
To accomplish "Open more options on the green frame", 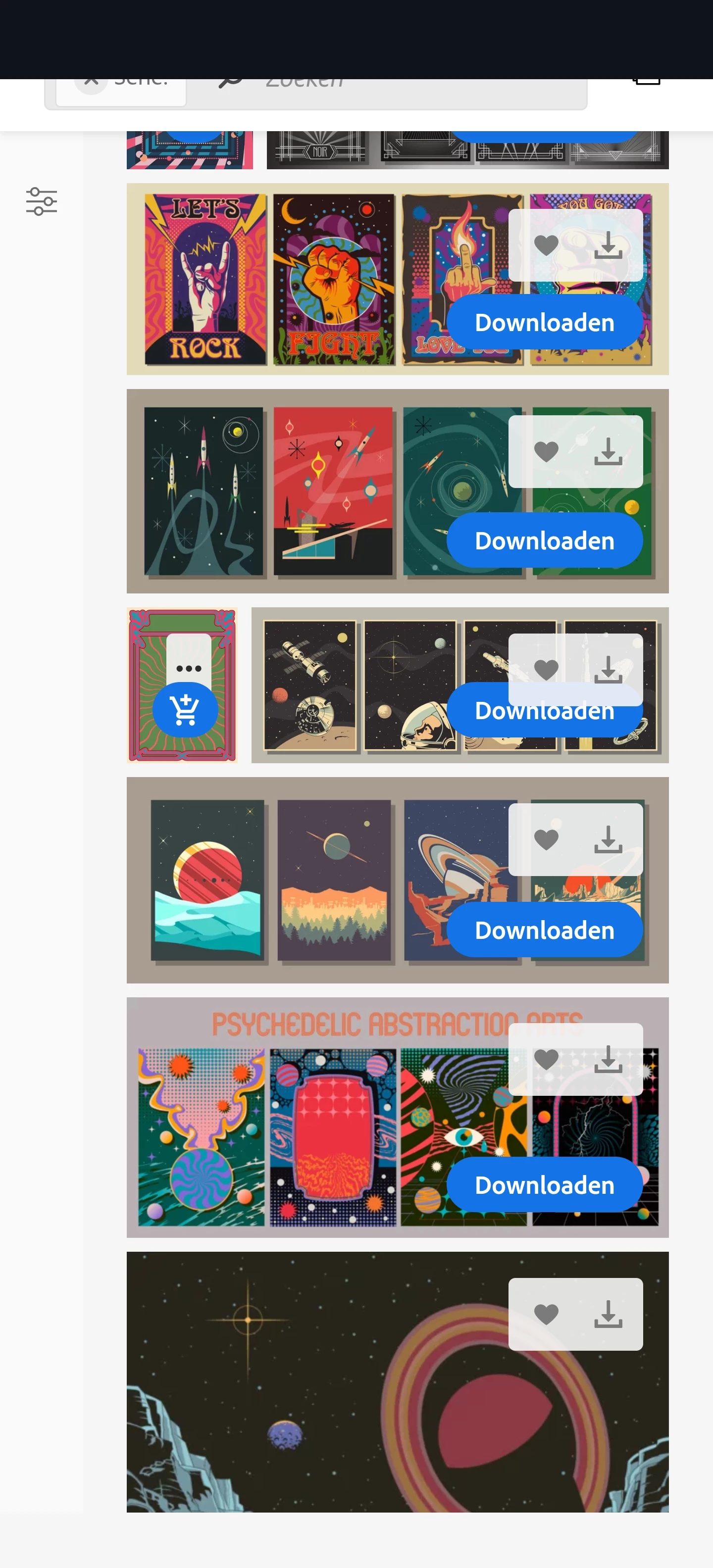I will click(x=189, y=668).
